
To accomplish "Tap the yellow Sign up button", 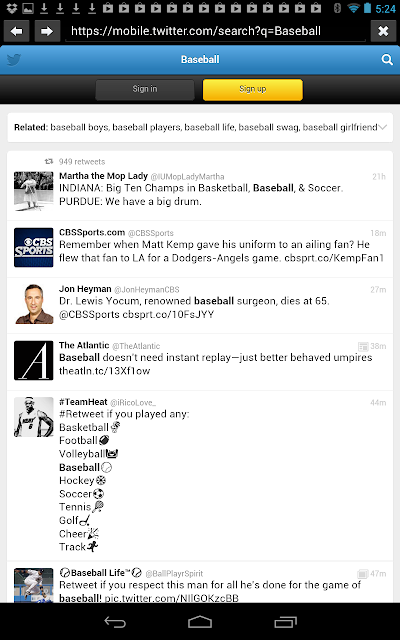I will 253,89.
